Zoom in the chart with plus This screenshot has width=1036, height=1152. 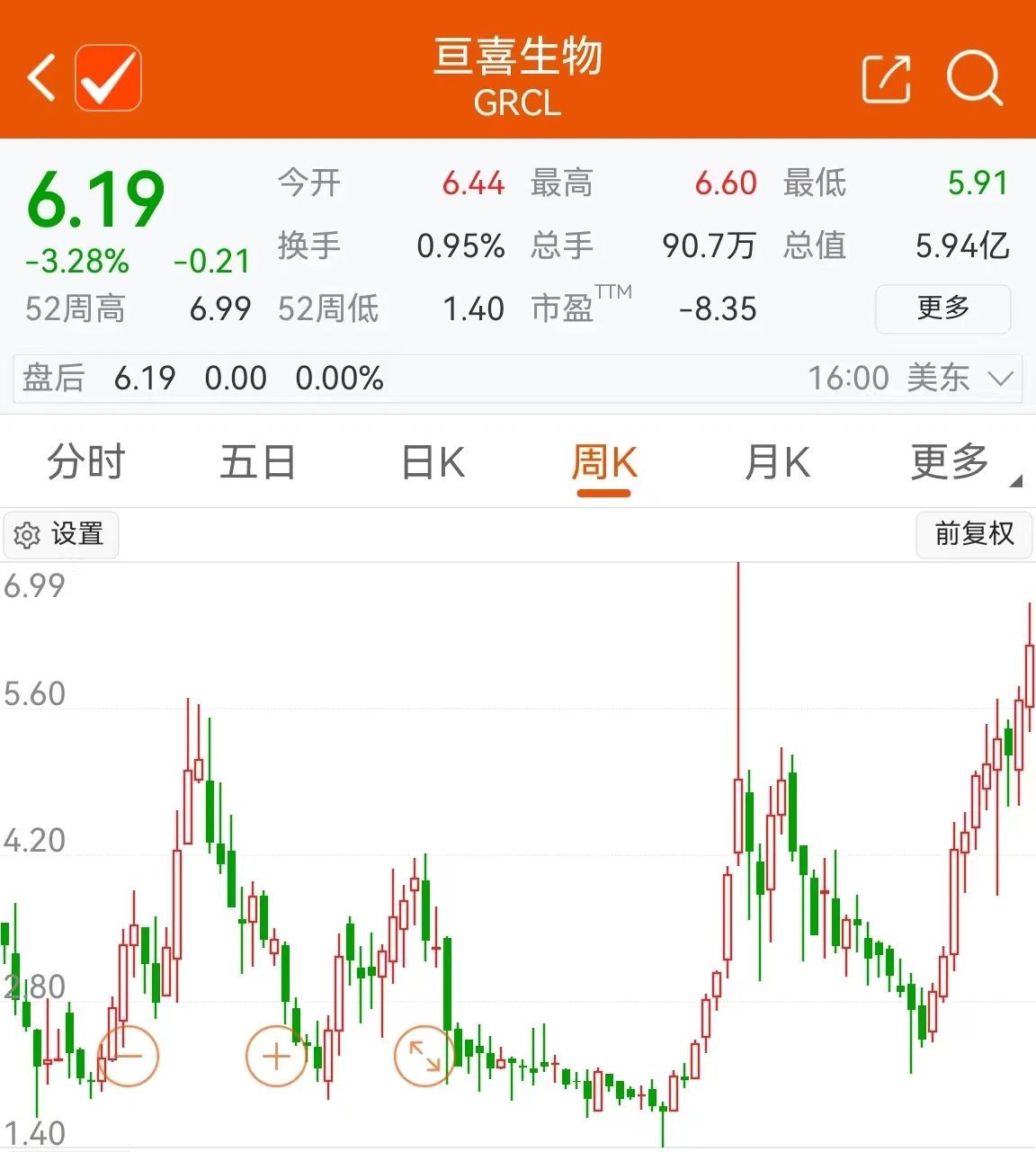(276, 1055)
